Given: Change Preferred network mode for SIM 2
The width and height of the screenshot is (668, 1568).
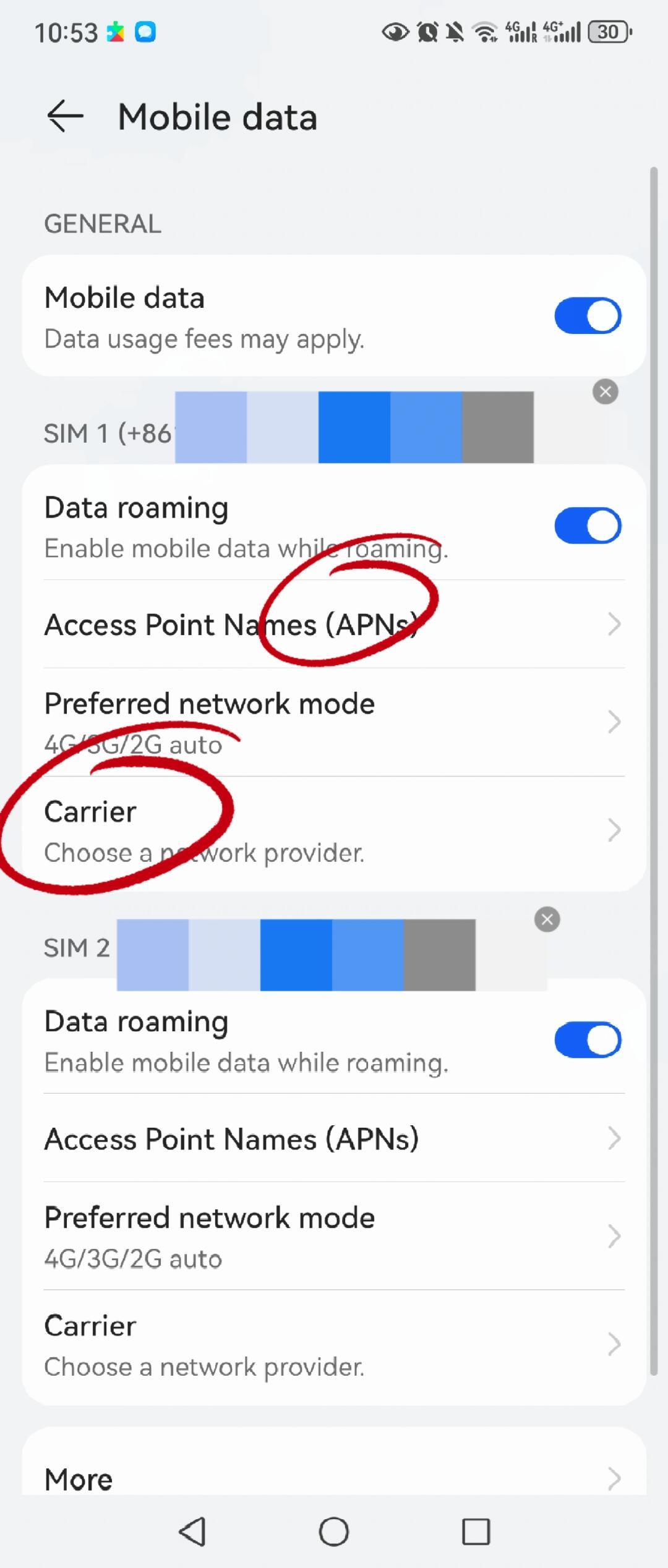Looking at the screenshot, I should click(x=334, y=1237).
